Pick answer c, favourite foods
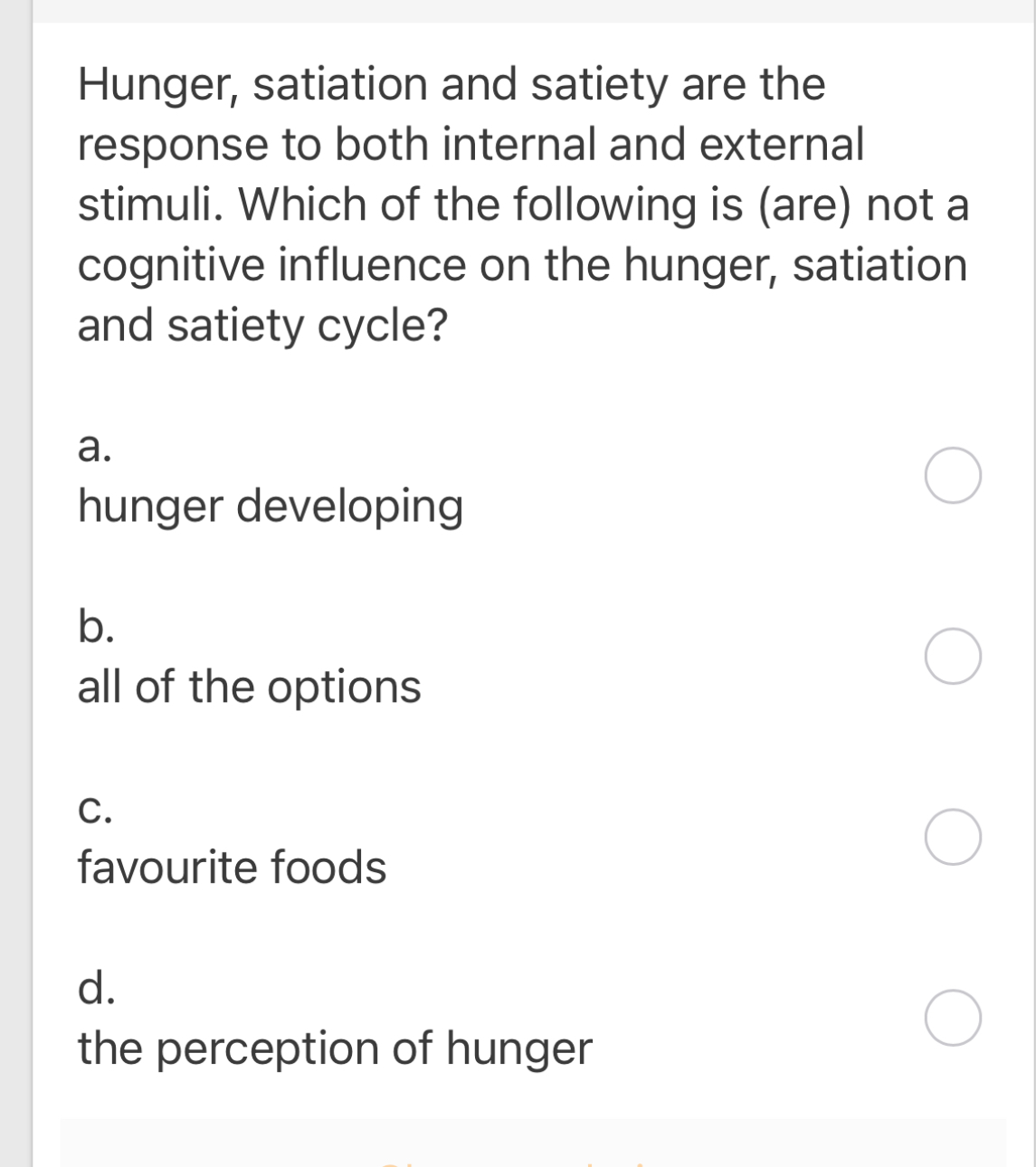This screenshot has width=1036, height=1167. coord(952,838)
